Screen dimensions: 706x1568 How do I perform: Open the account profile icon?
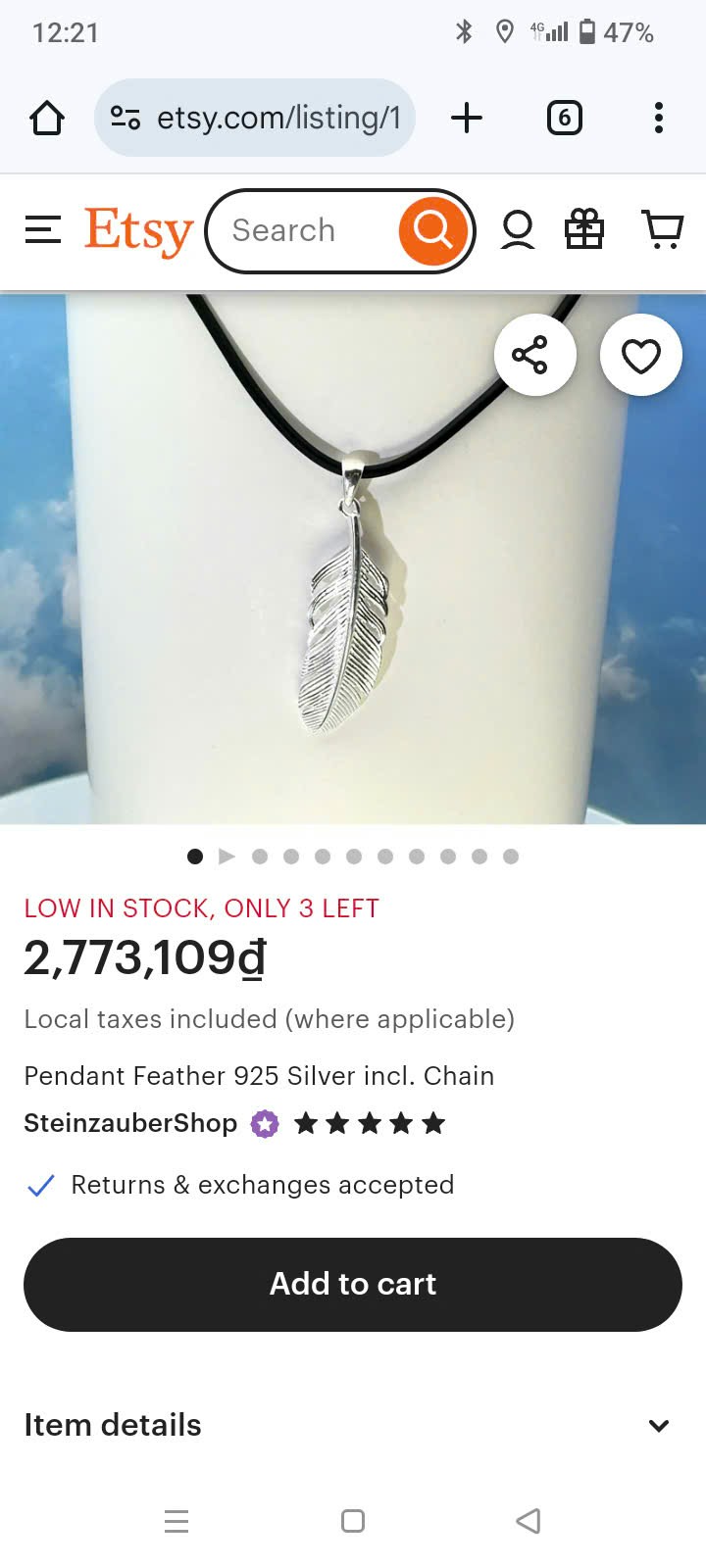(518, 230)
